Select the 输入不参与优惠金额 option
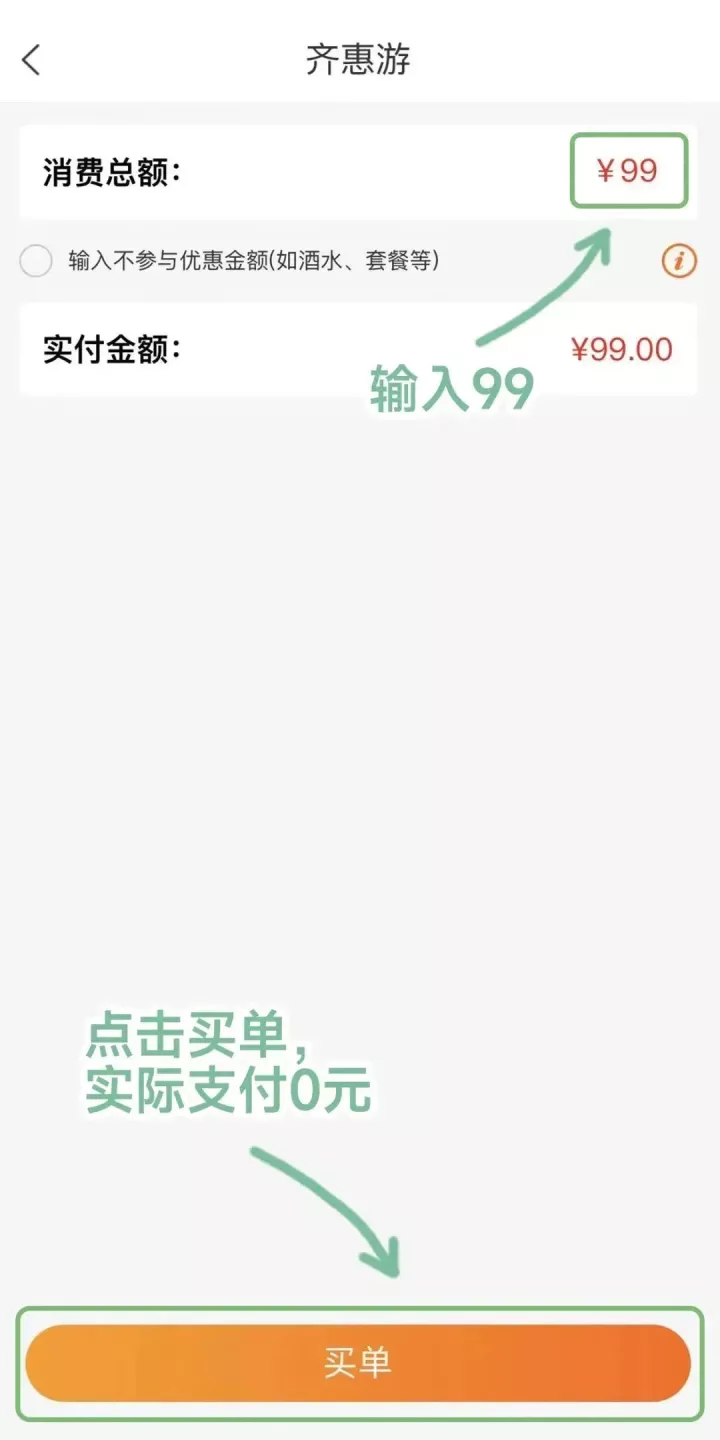This screenshot has width=720, height=1440. tap(36, 262)
